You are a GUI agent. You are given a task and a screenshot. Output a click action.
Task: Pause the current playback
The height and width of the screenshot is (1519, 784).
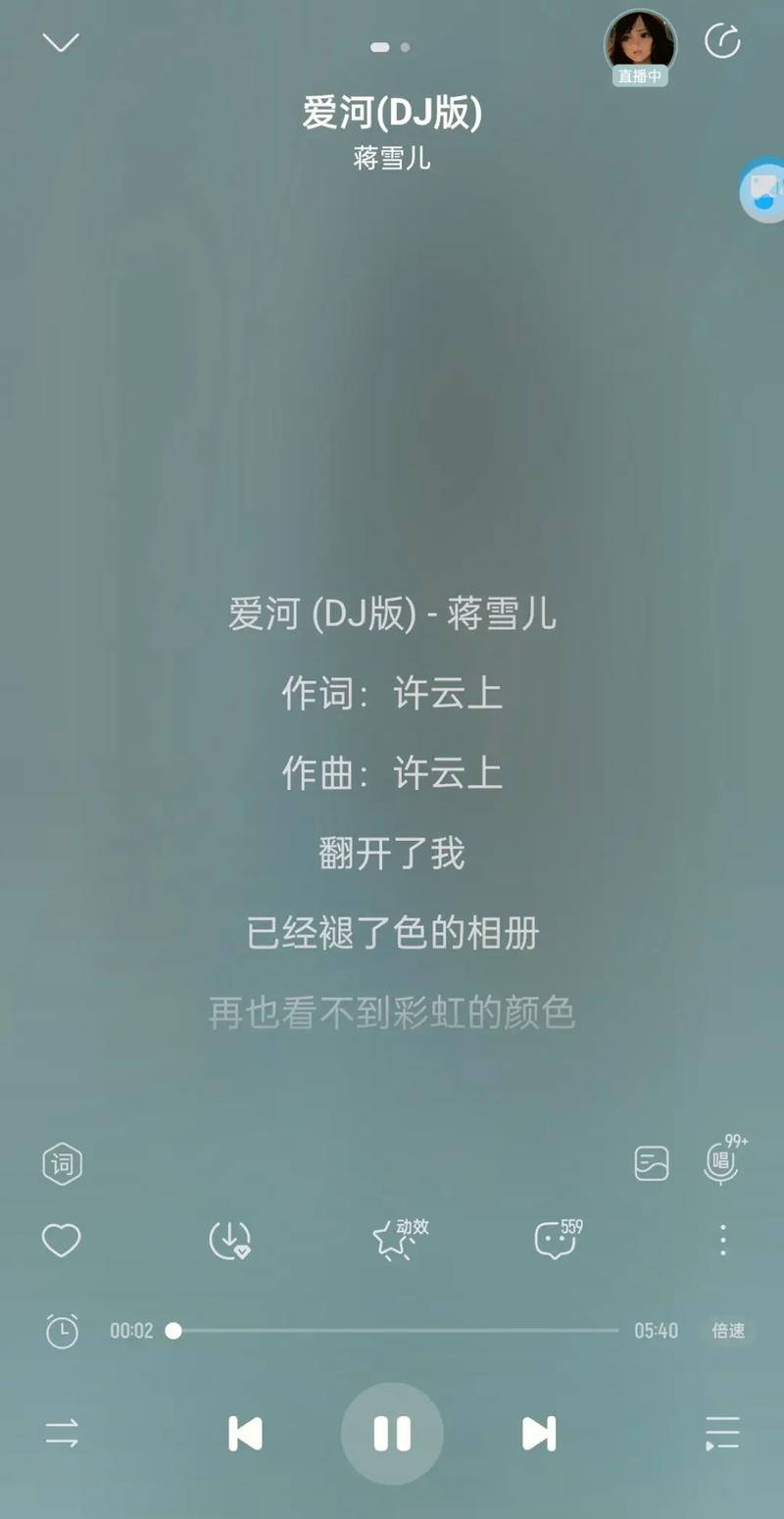[x=392, y=1433]
